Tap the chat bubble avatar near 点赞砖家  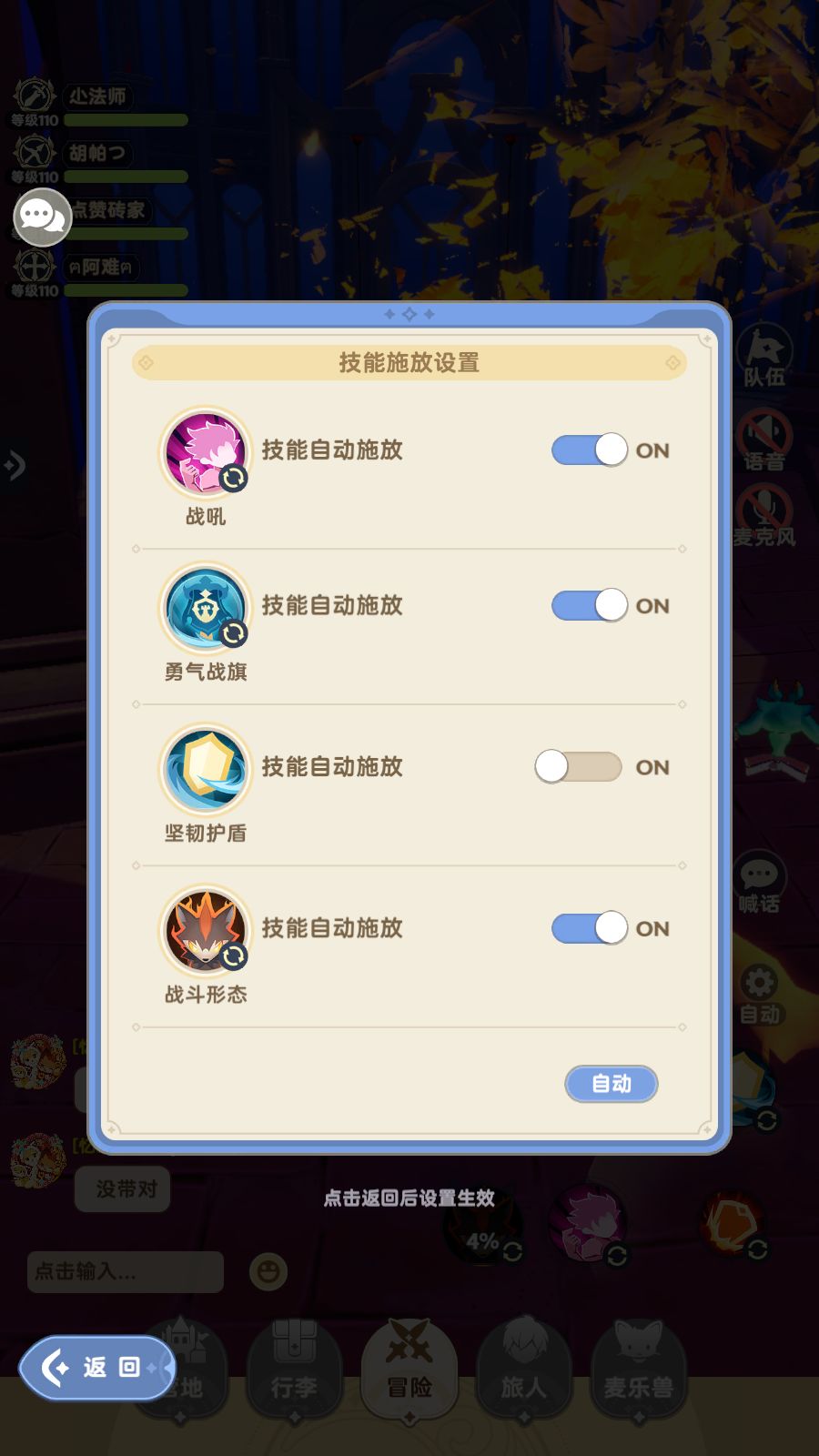(40, 218)
